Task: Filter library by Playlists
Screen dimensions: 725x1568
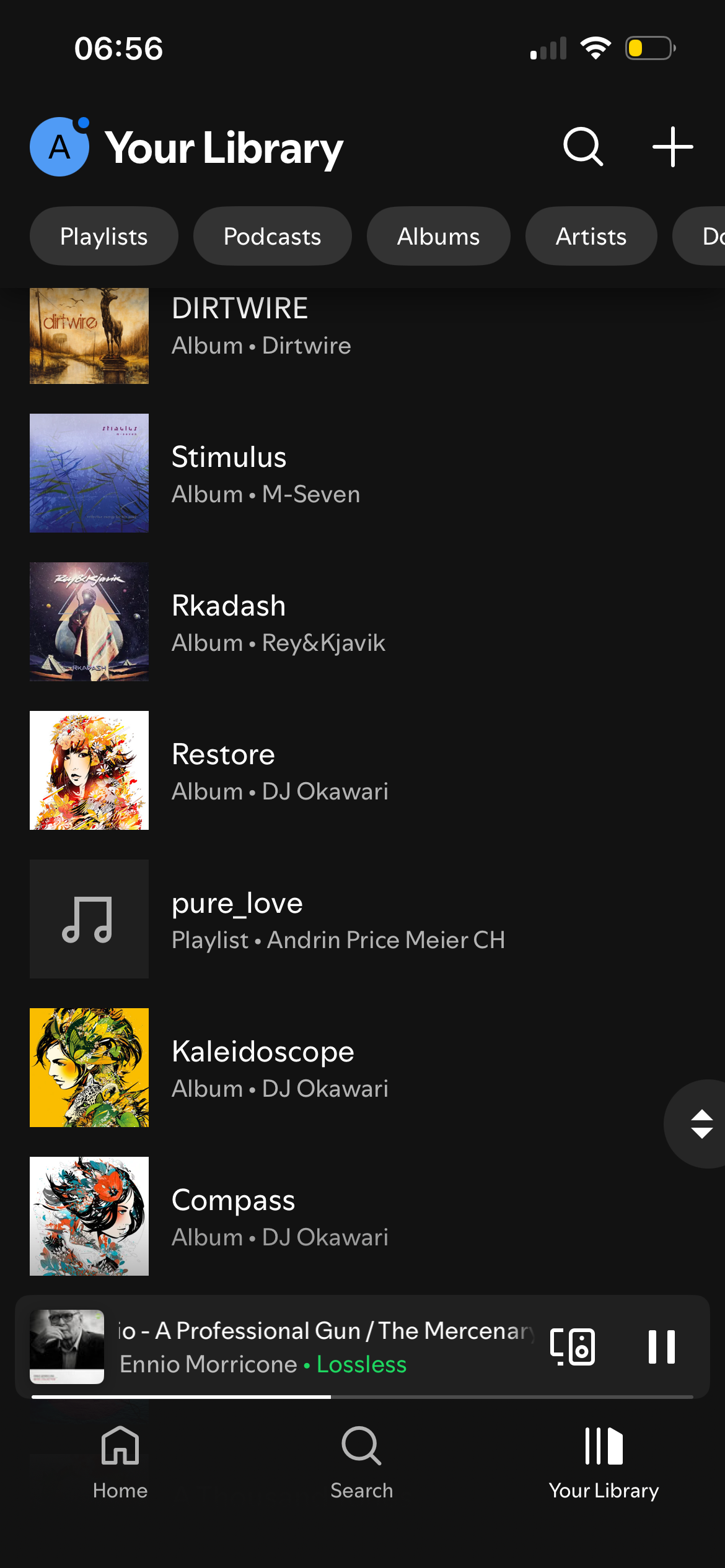Action: [104, 236]
